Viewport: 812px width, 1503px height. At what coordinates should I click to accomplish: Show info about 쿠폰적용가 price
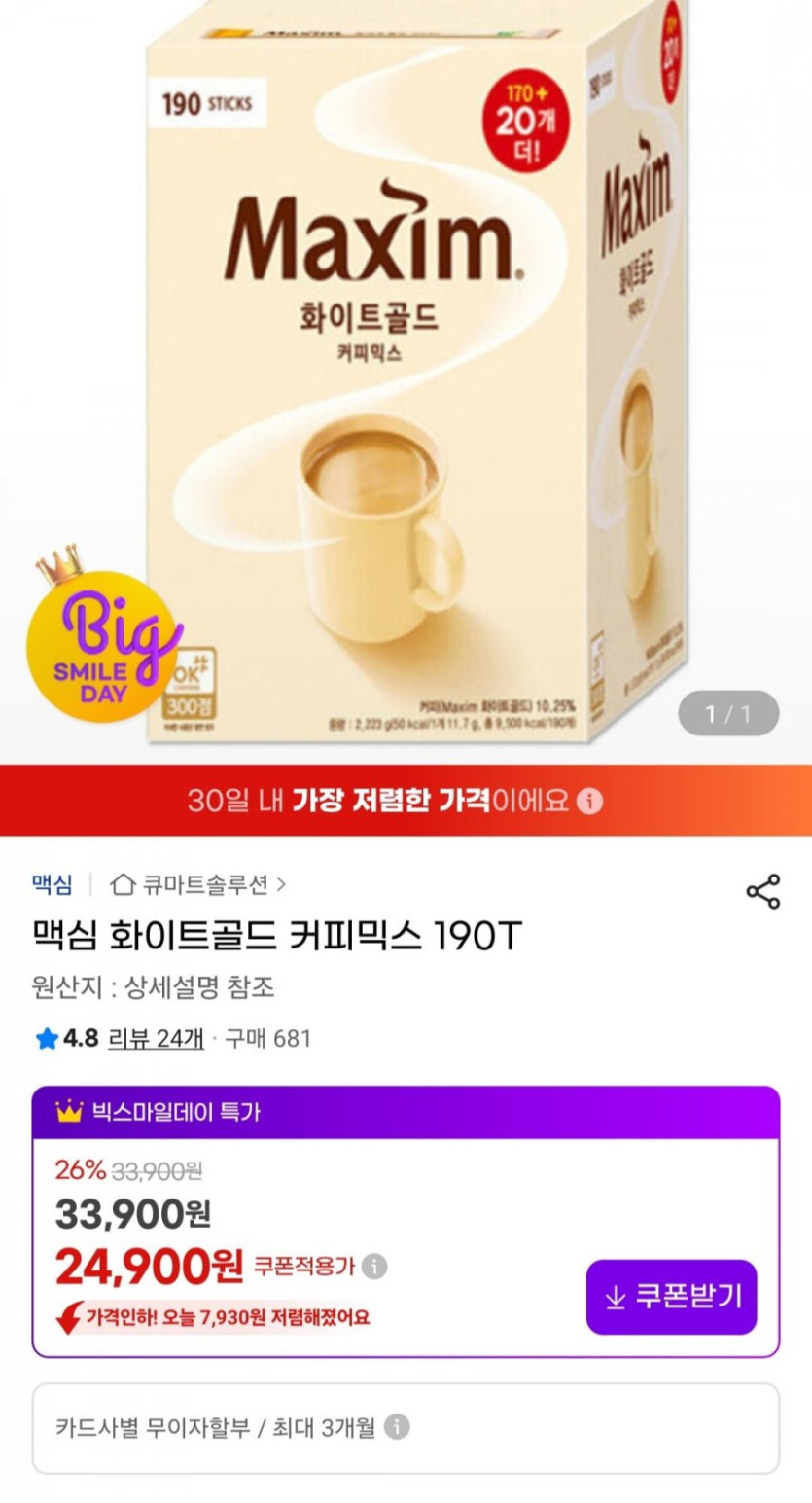click(373, 1267)
